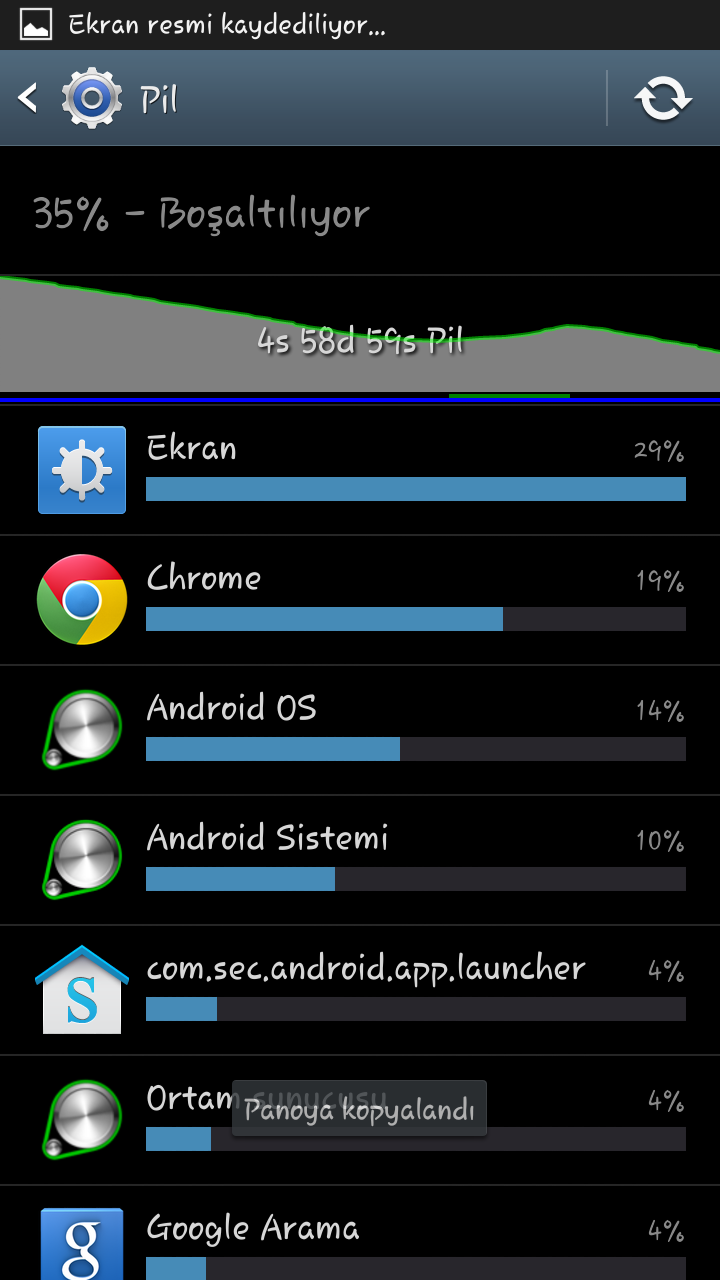Open Google Arama battery usage

pos(360,1235)
